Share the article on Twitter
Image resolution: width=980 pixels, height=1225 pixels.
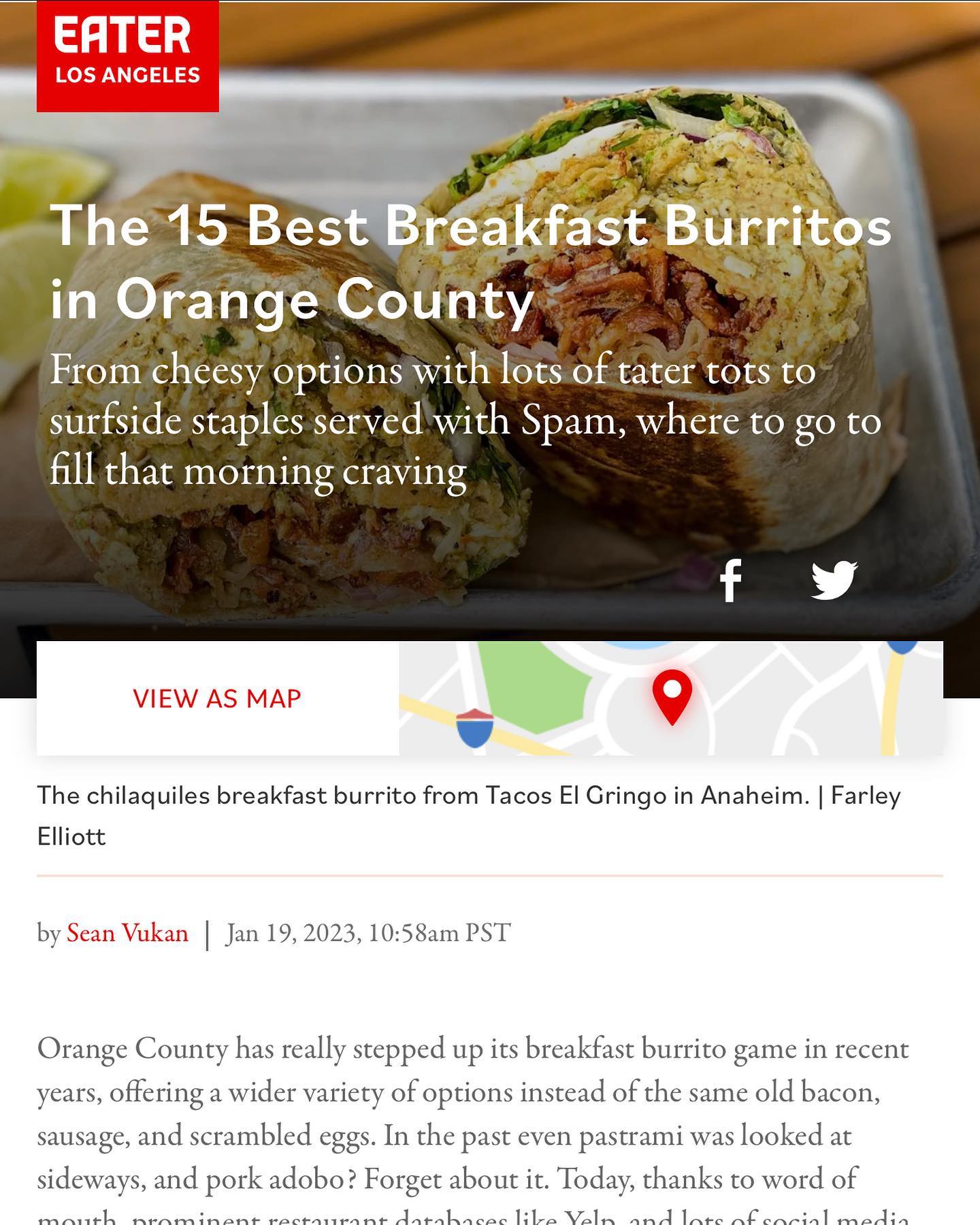834,580
